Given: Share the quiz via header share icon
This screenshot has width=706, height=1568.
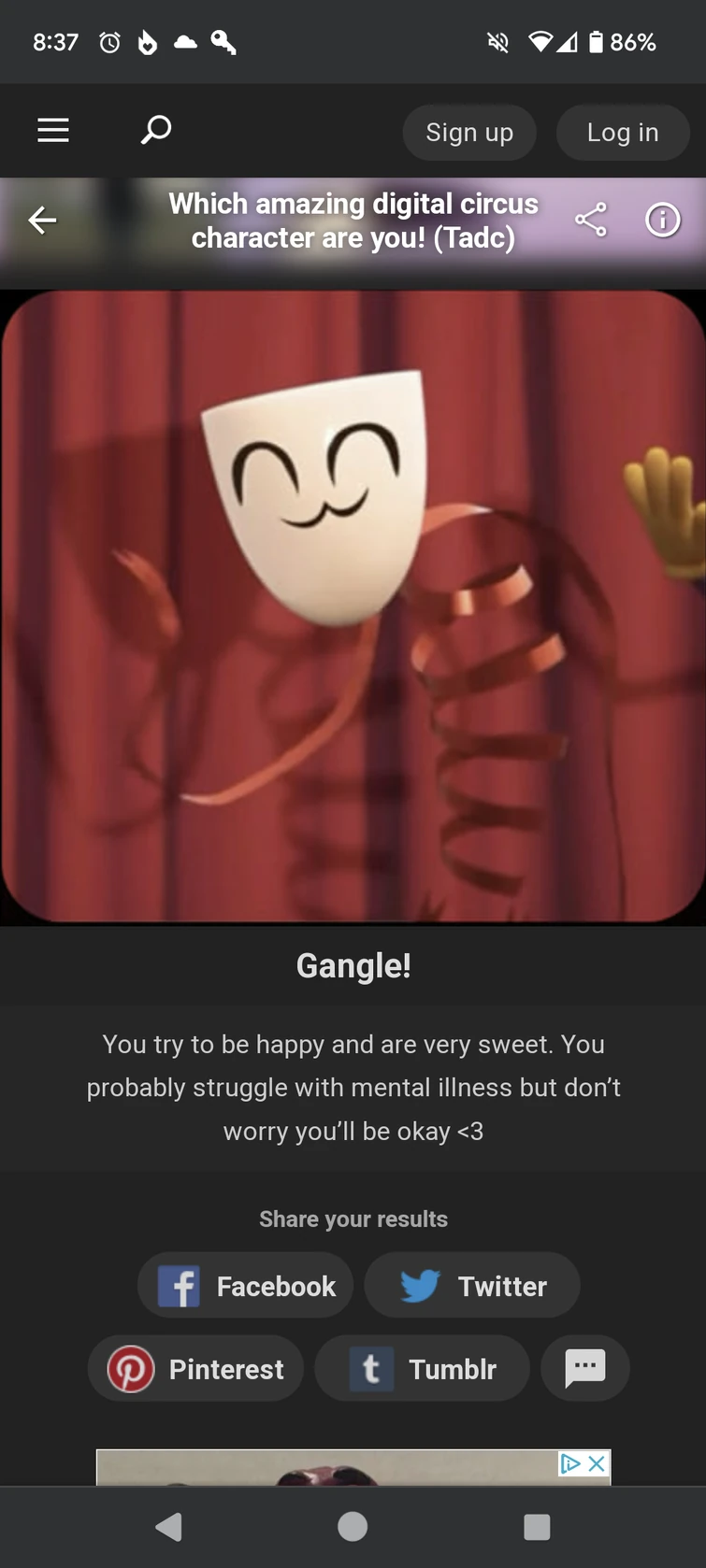Looking at the screenshot, I should [590, 220].
